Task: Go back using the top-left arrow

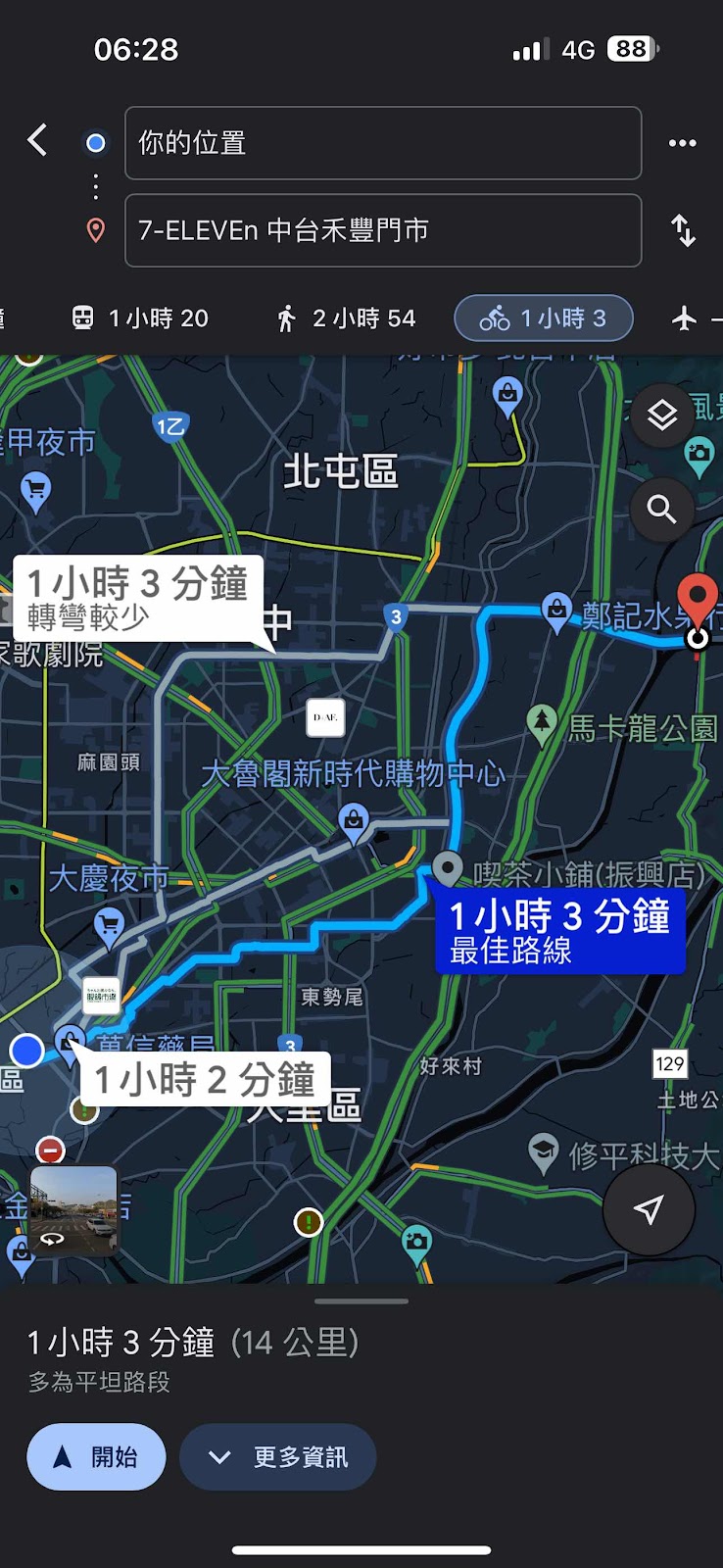Action: point(38,140)
